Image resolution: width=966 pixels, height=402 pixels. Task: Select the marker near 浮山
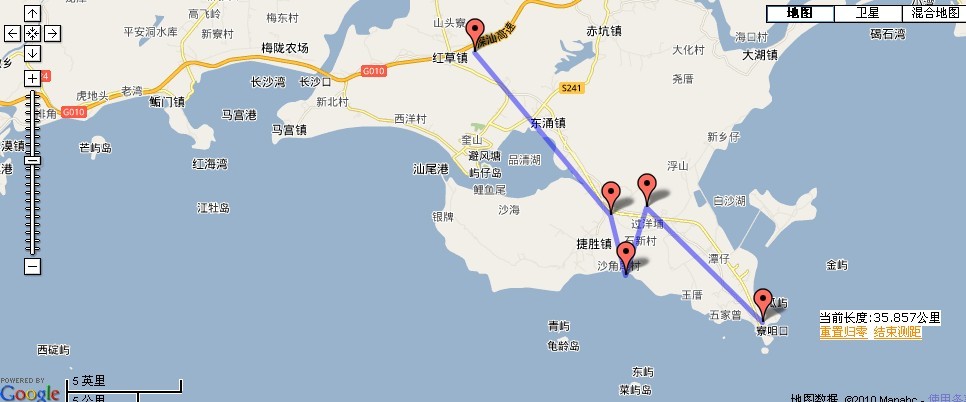tap(647, 185)
